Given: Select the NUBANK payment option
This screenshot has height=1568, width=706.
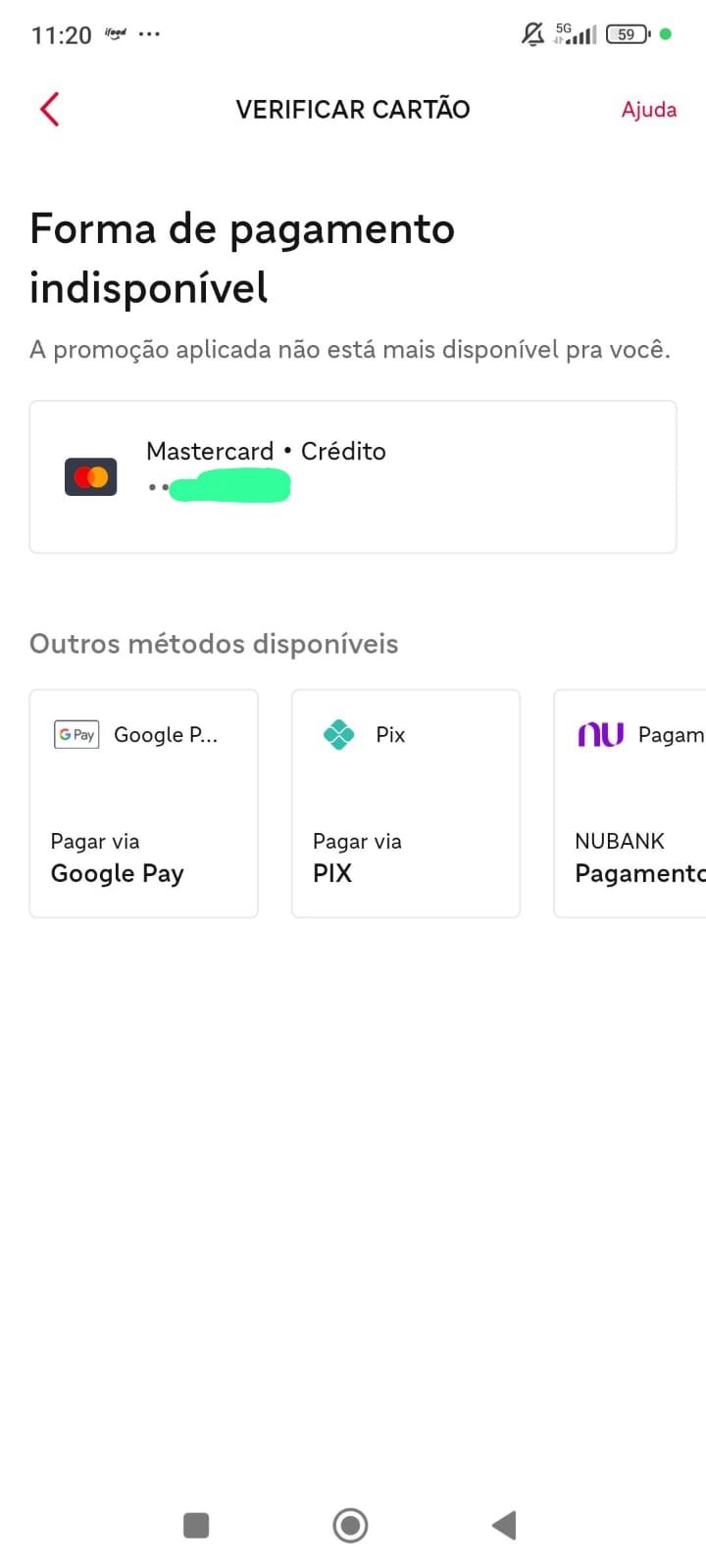Looking at the screenshot, I should point(630,804).
